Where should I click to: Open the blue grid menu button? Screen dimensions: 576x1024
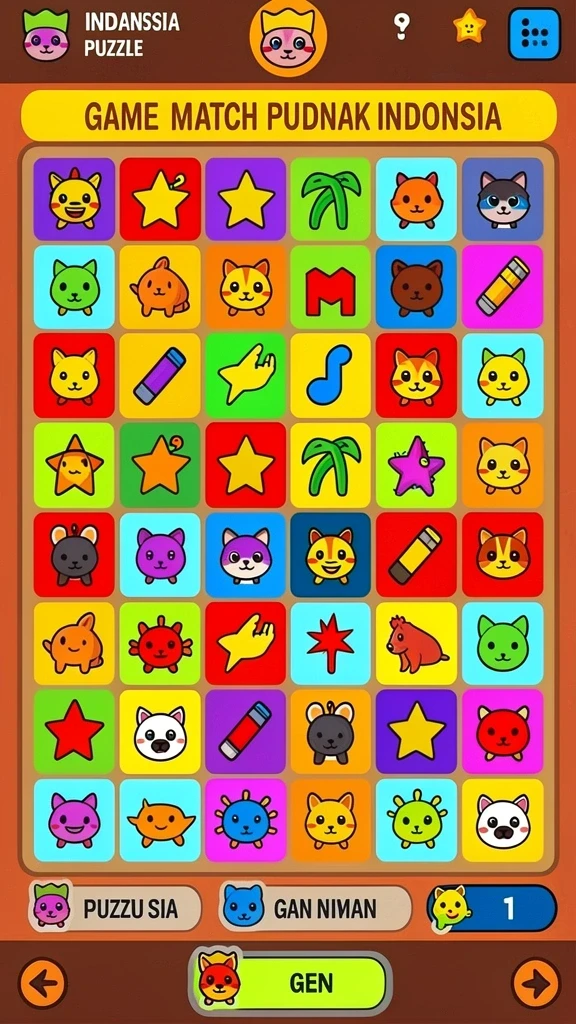534,34
